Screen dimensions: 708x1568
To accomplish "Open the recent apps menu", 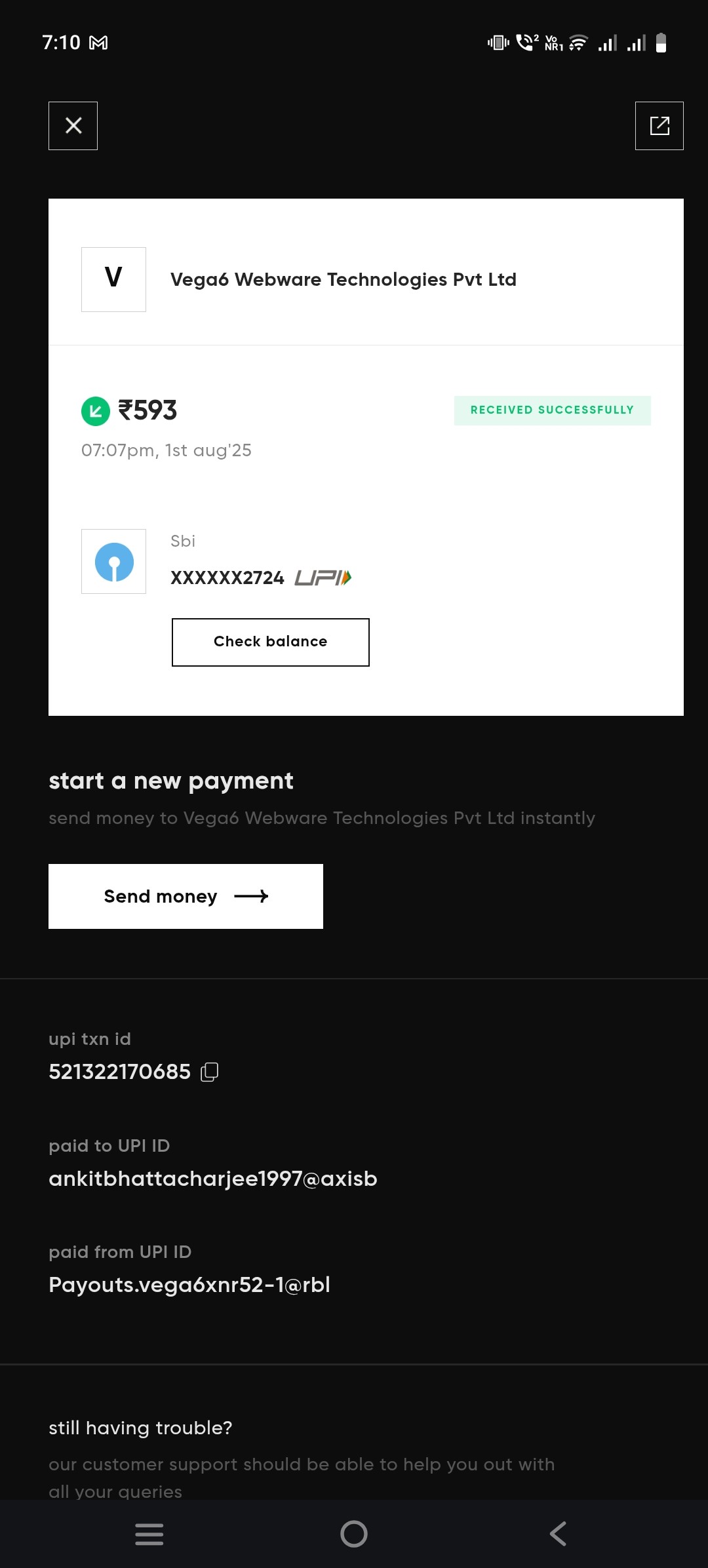I will point(149,1534).
